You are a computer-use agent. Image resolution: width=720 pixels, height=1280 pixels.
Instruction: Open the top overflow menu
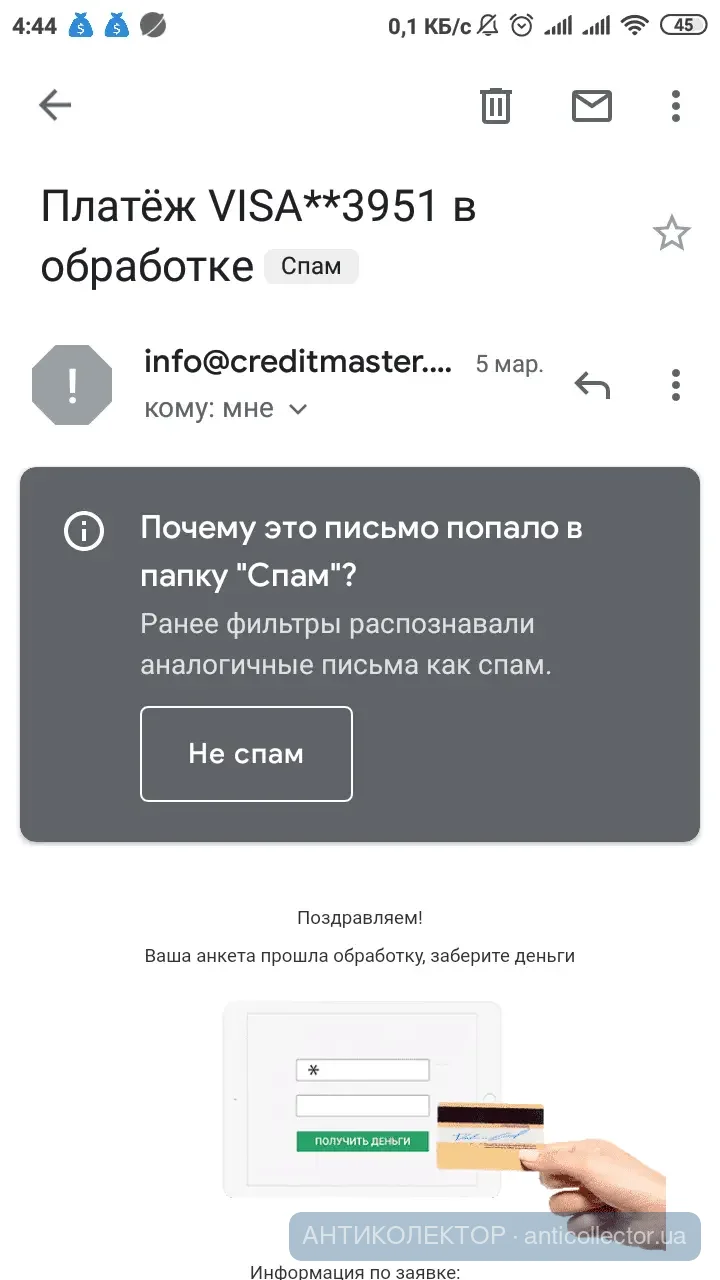click(676, 105)
